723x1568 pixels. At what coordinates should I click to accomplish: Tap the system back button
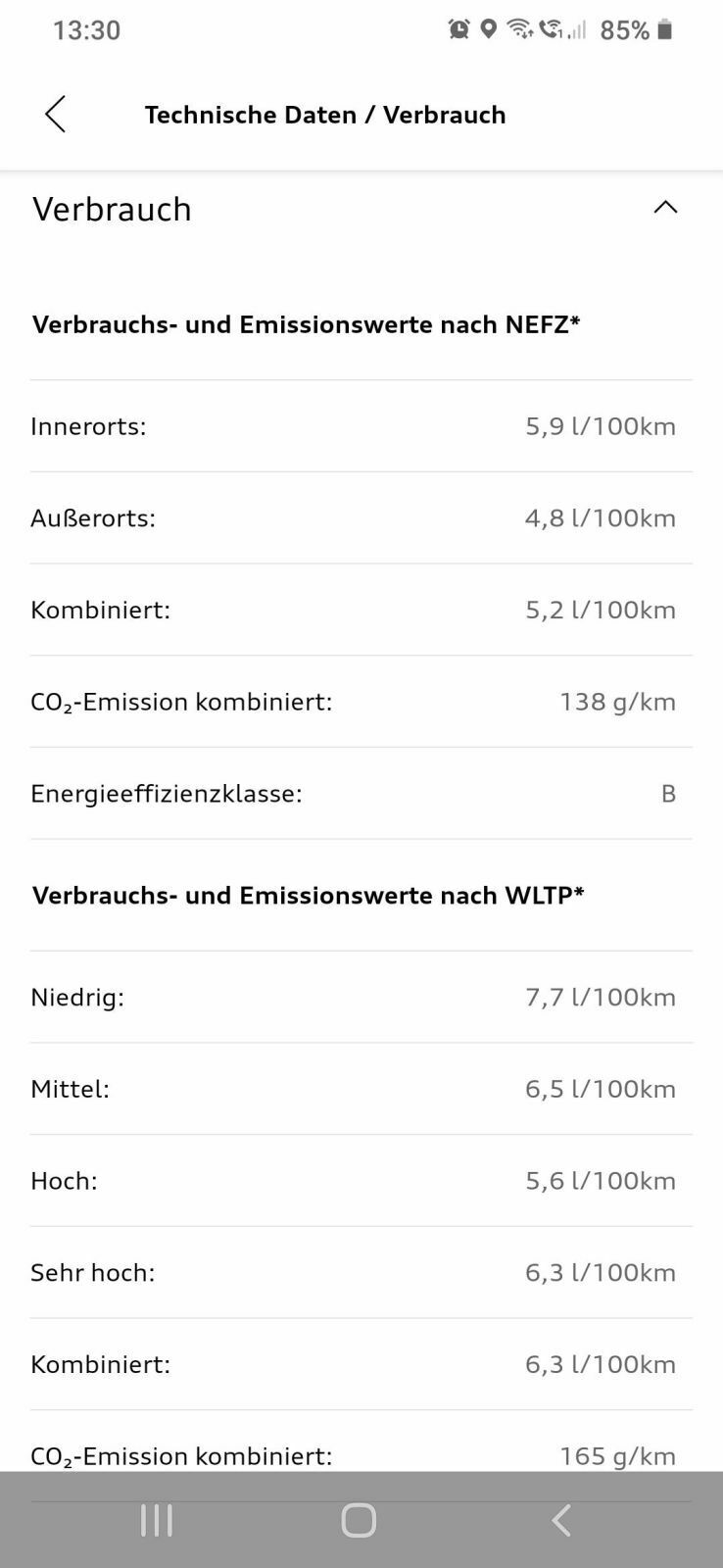coord(561,1520)
